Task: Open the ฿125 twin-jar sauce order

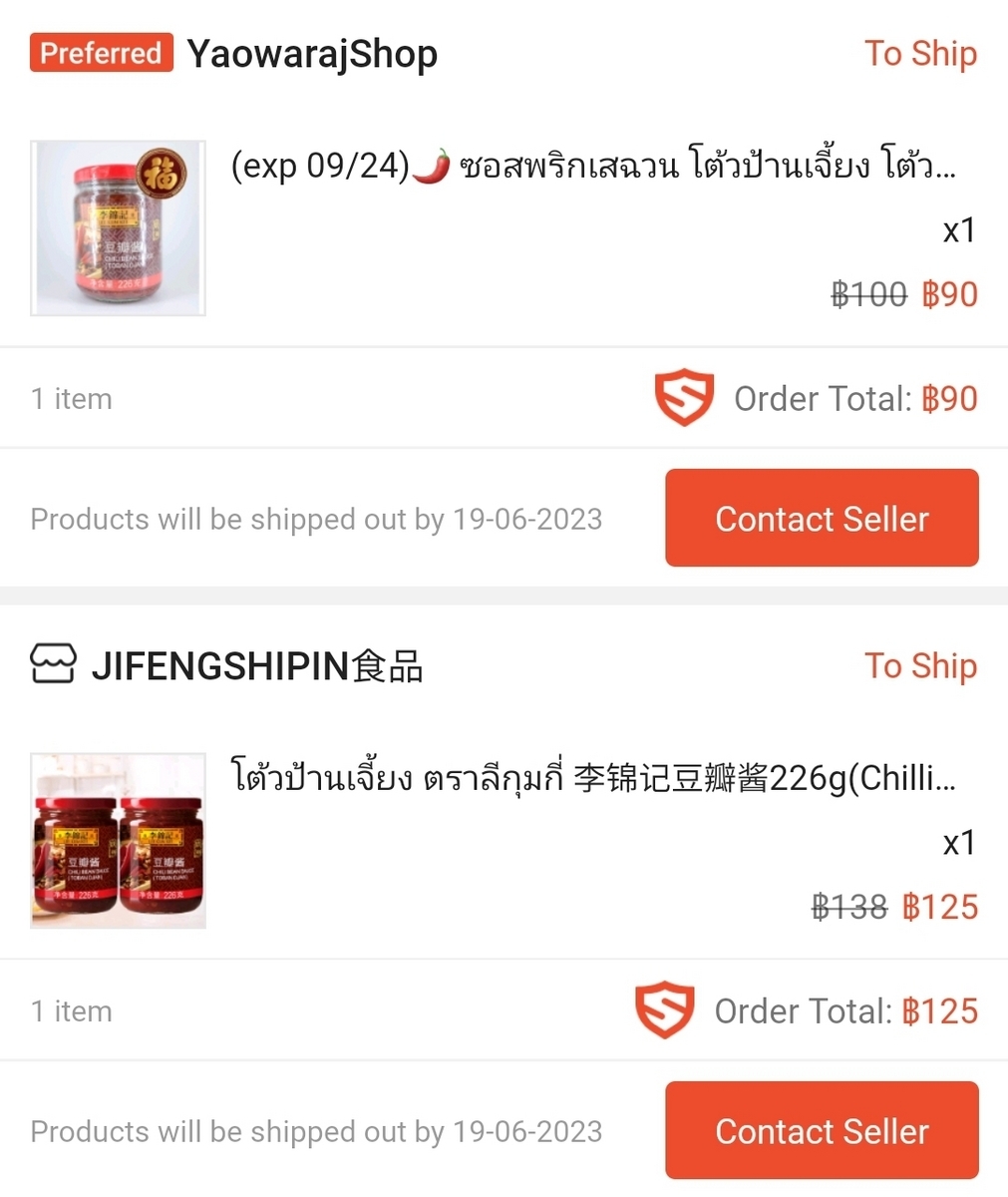Action: click(504, 841)
